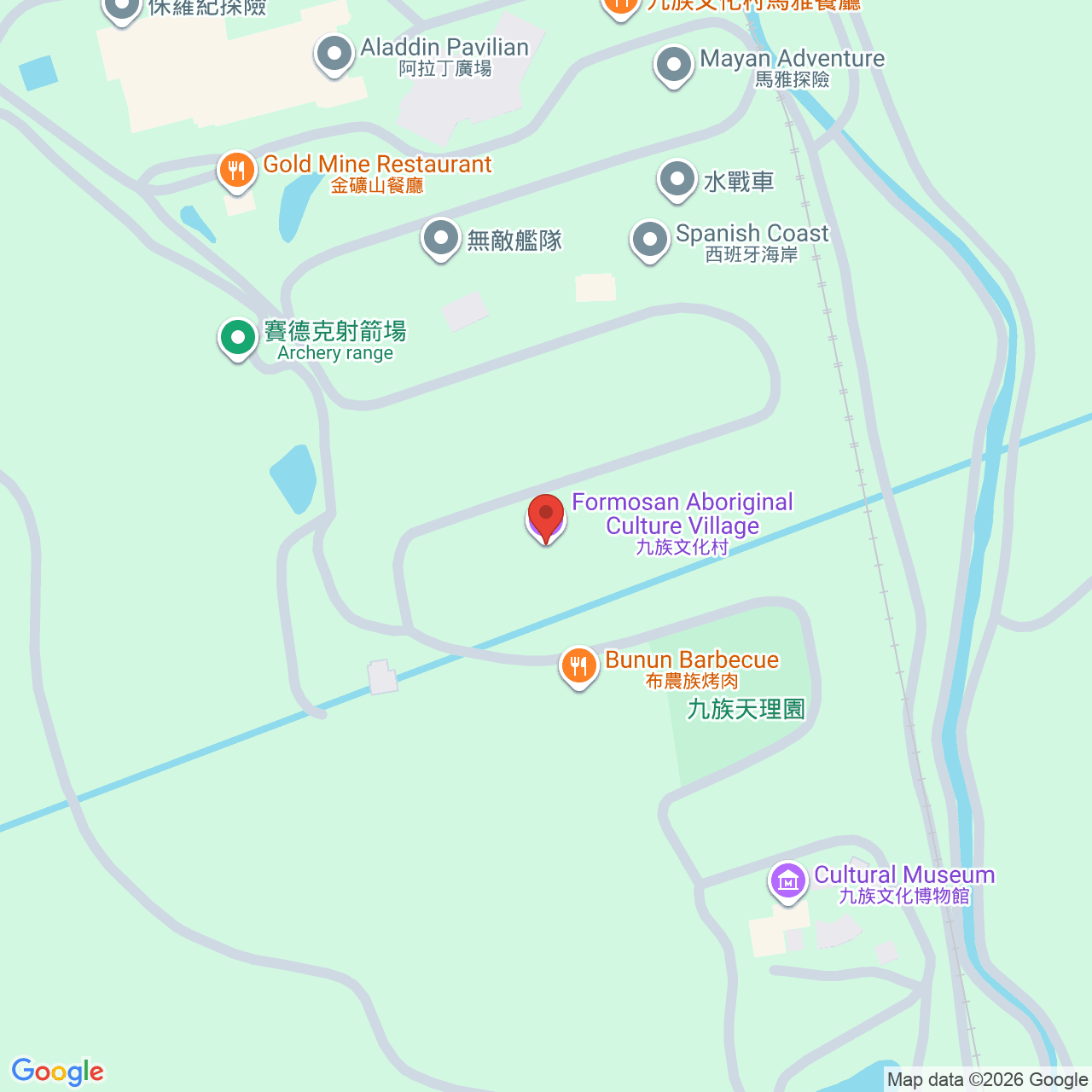The image size is (1092, 1092).
Task: Select the Bunun Barbecue restaurant marker
Action: (579, 666)
